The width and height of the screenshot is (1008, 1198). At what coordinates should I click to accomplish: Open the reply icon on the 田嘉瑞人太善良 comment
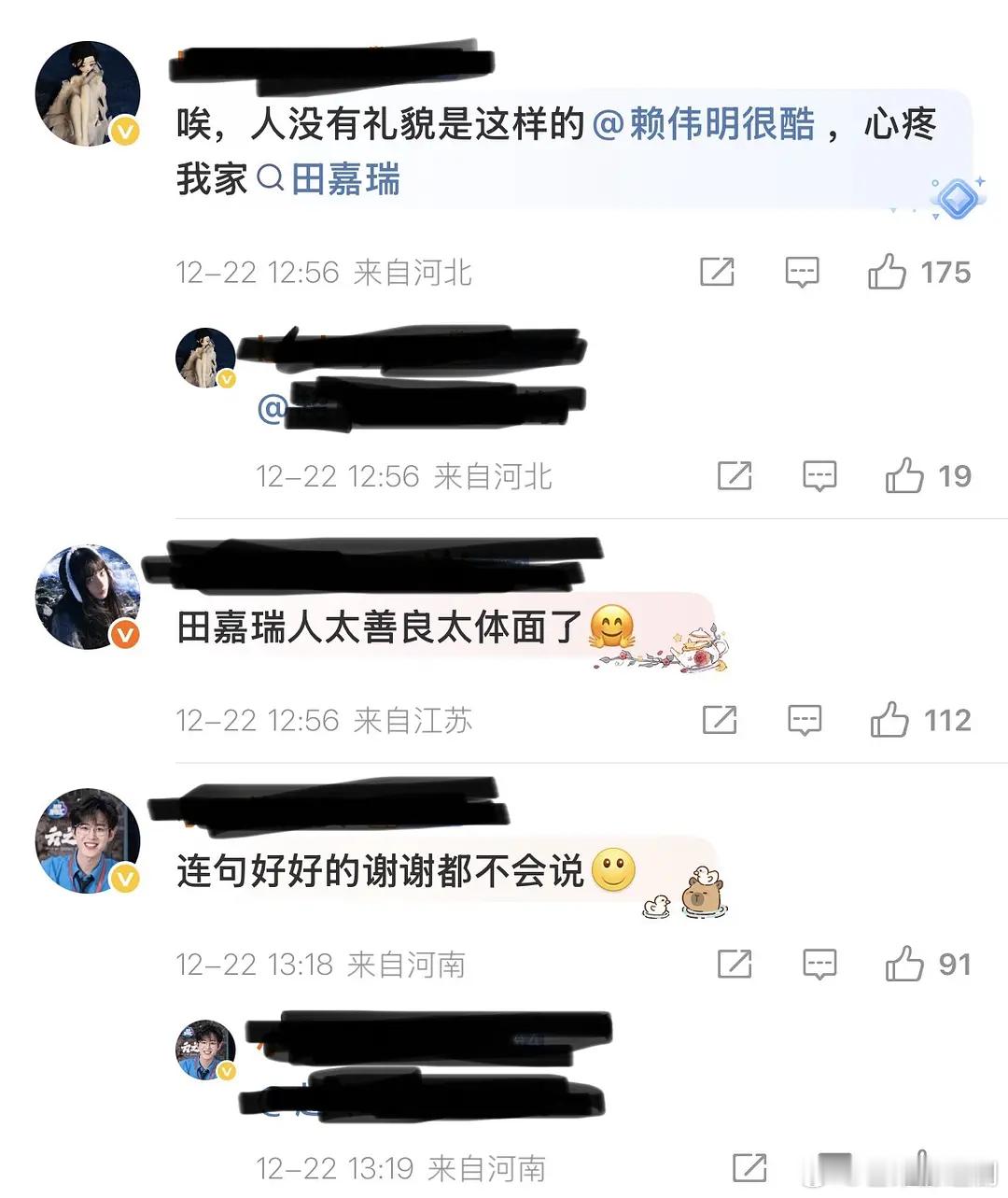pyautogui.click(x=805, y=720)
